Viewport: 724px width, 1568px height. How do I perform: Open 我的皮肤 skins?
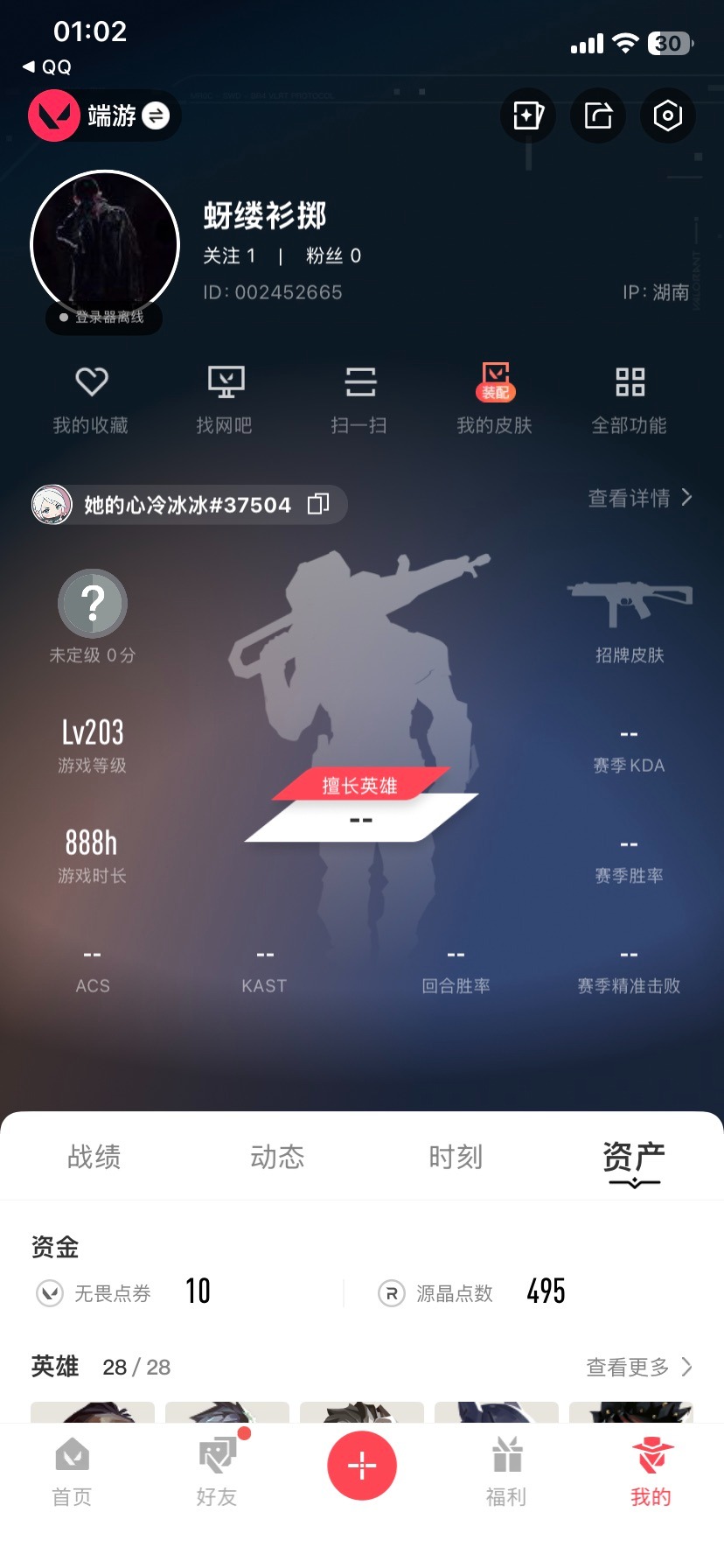coord(494,399)
